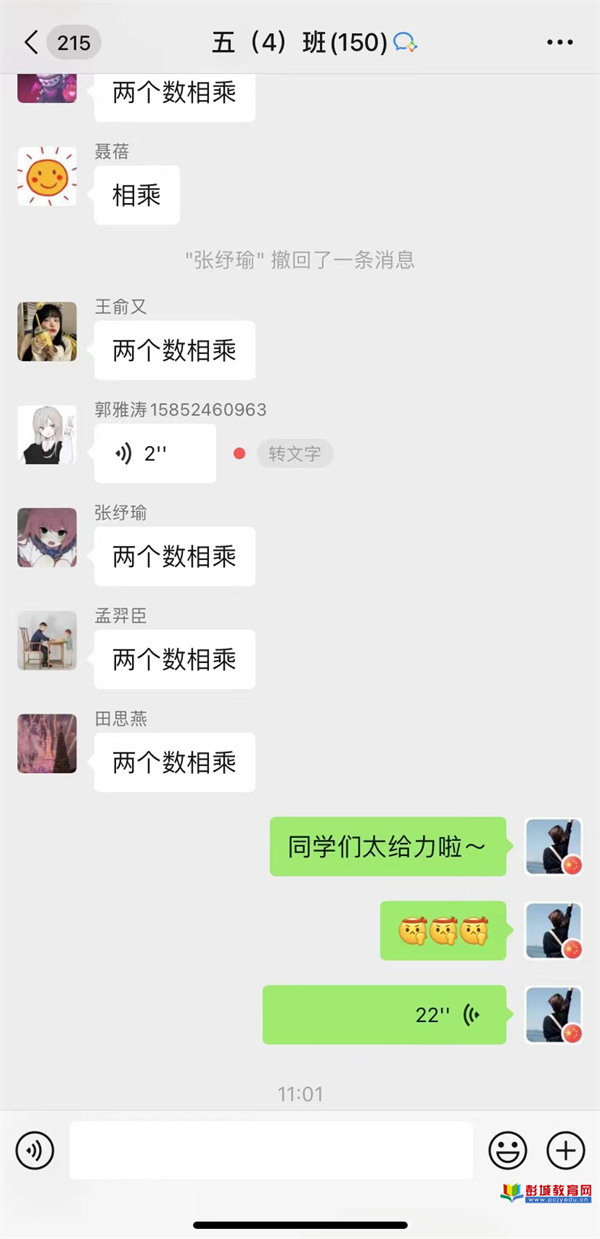
Task: Convert 郭雅涛's voice message to text
Action: pos(294,453)
